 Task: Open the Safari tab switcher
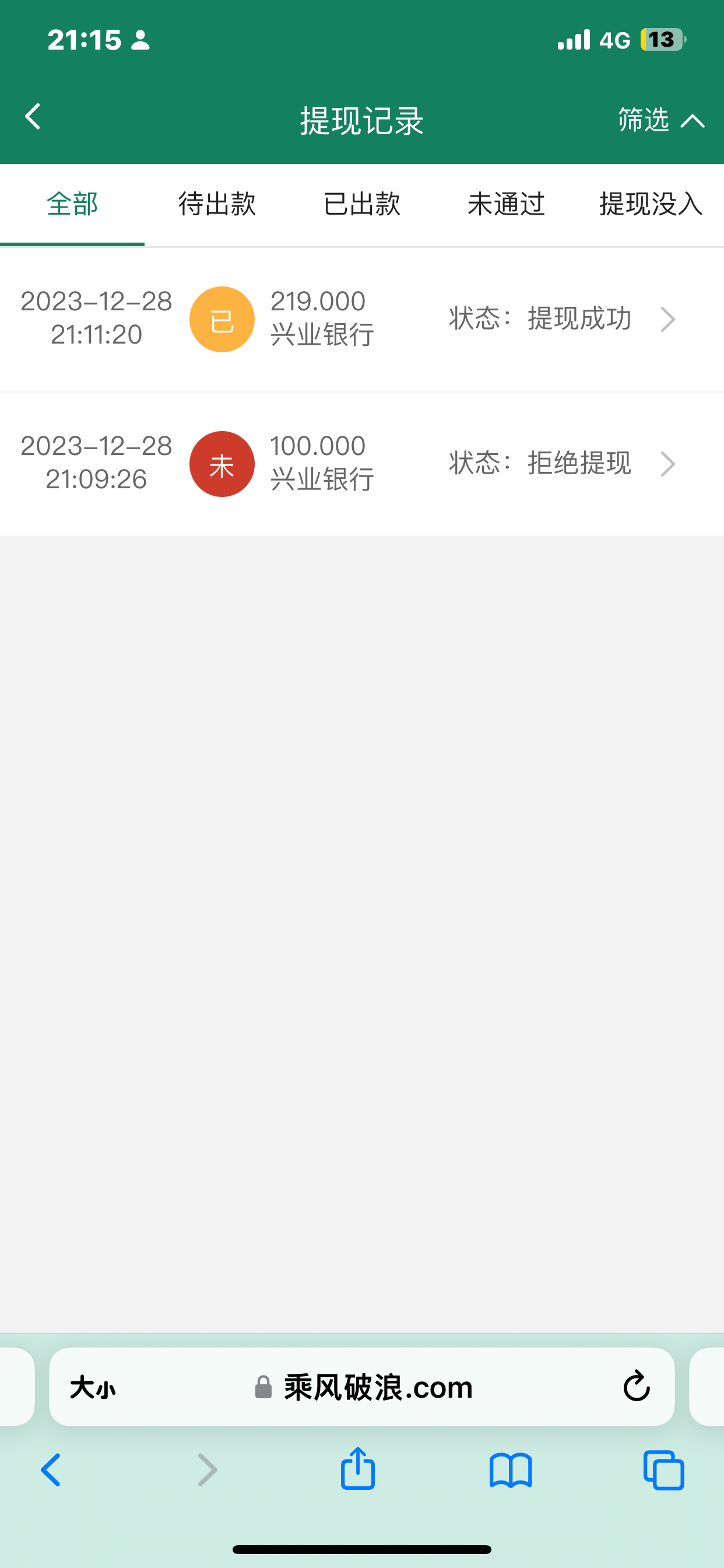pyautogui.click(x=665, y=1469)
